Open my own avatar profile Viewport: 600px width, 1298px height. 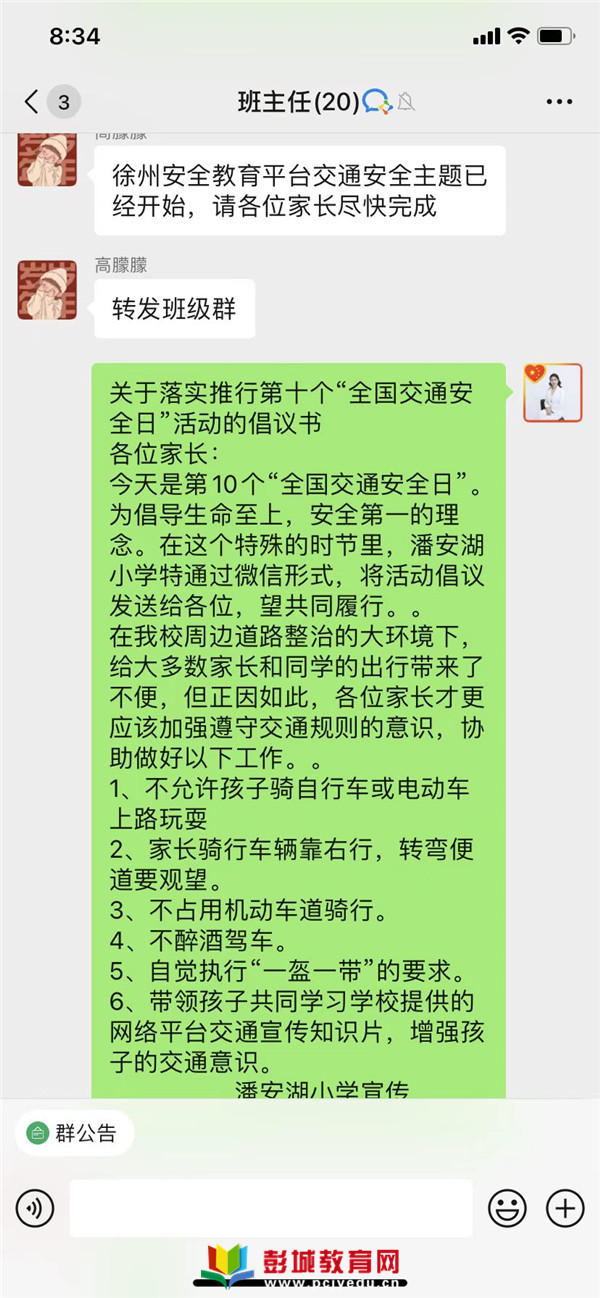(x=553, y=393)
